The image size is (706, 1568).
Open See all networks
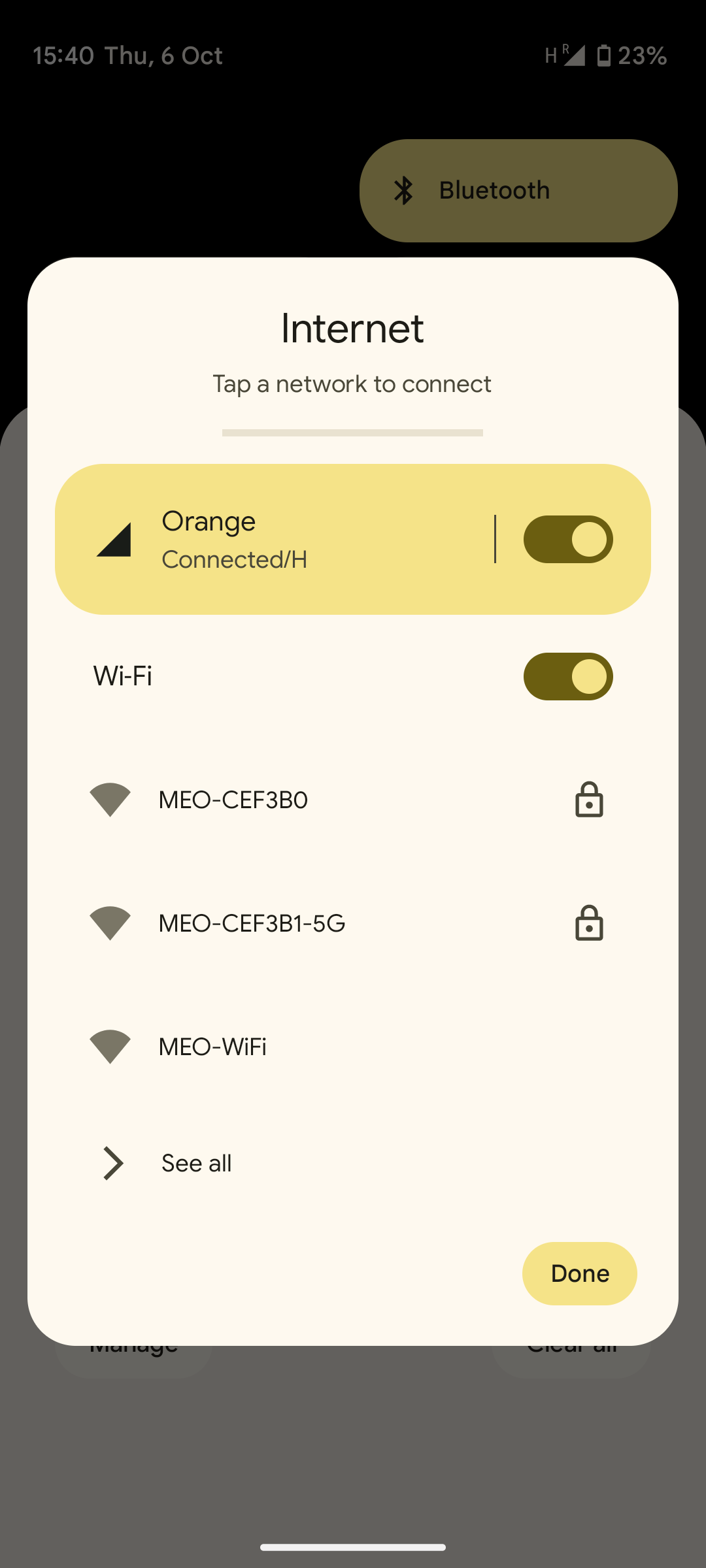[x=196, y=1164]
